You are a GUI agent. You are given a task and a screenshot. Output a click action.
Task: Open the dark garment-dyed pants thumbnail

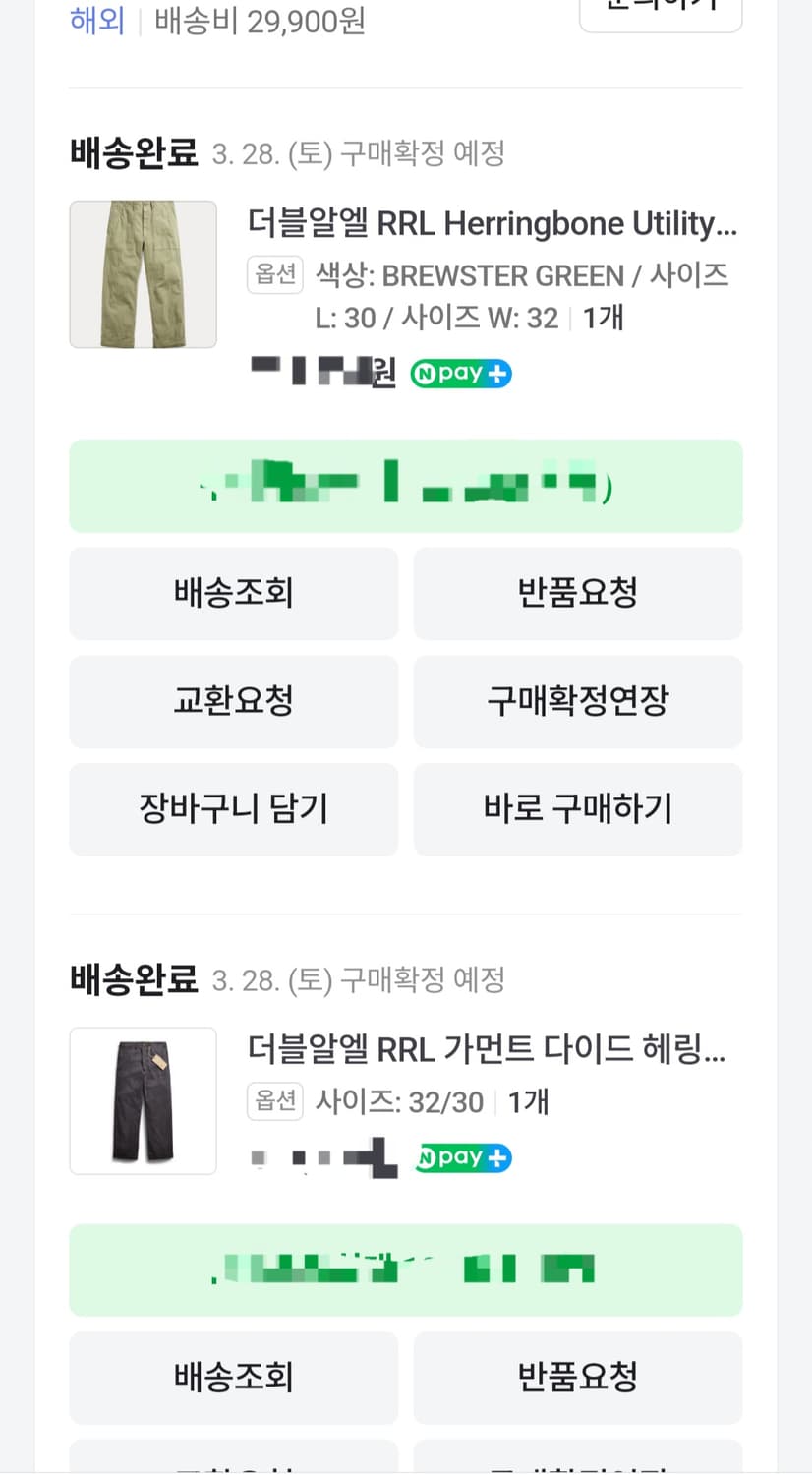143,1100
